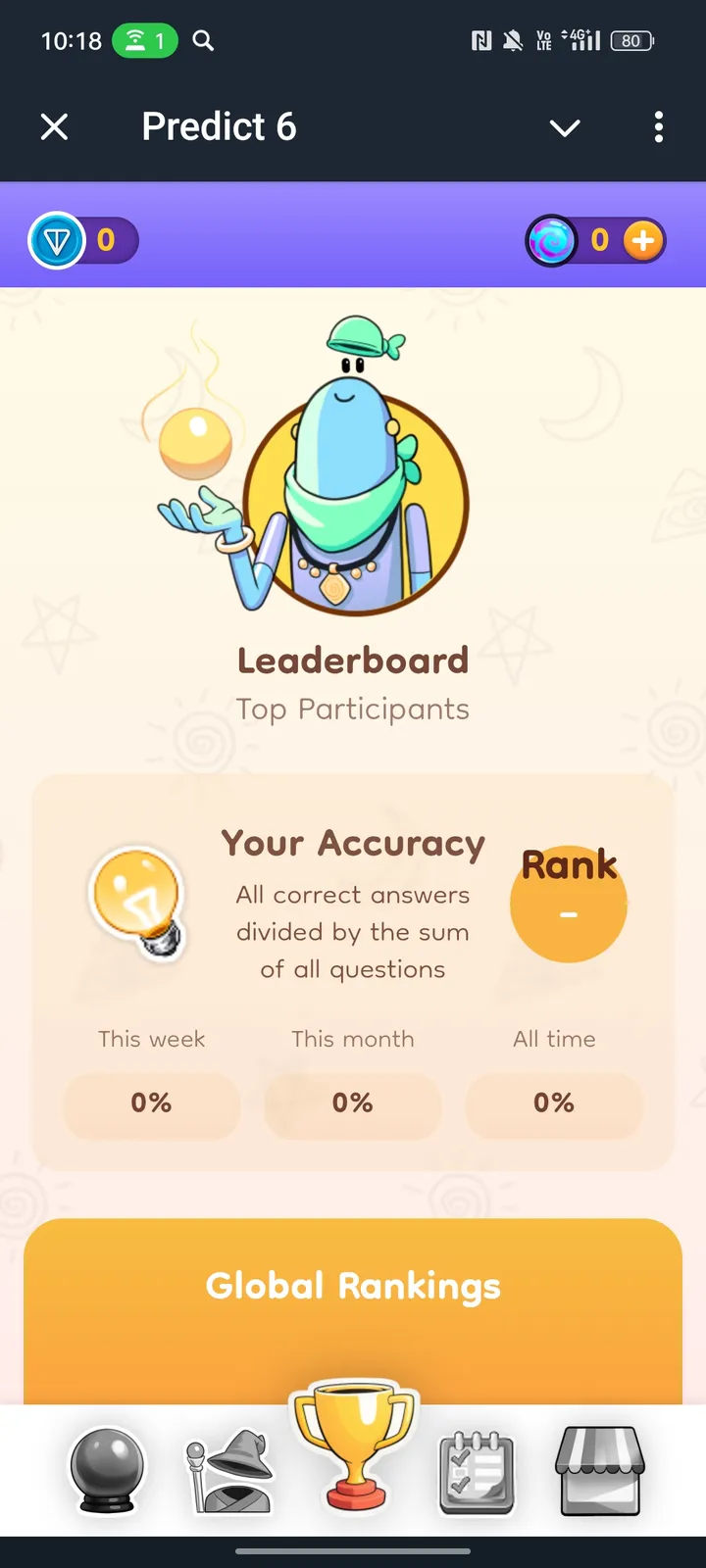Tap the This week 0% percentage pill

click(151, 1105)
